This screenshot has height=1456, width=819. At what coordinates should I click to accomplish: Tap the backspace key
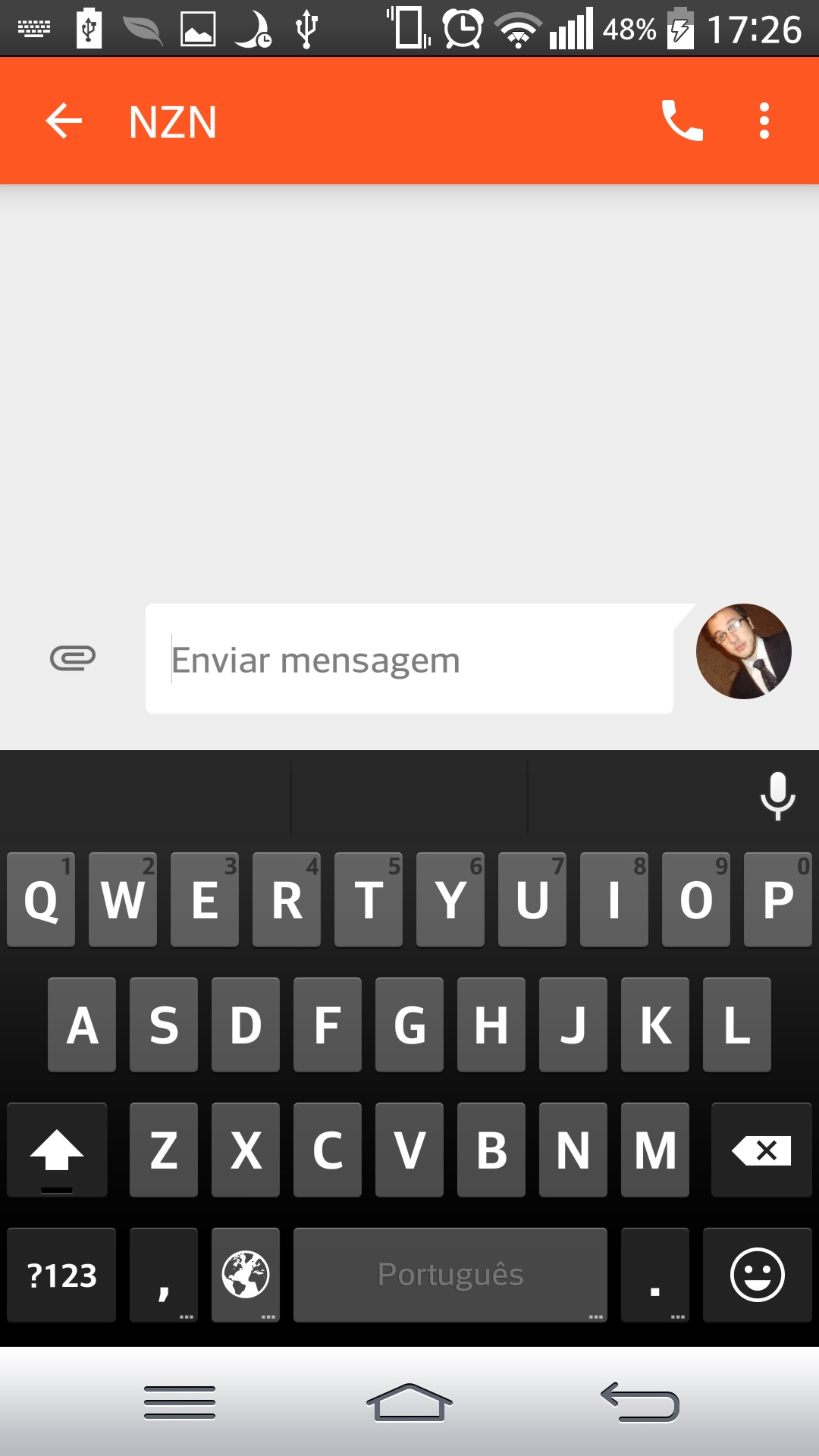coord(761,1150)
